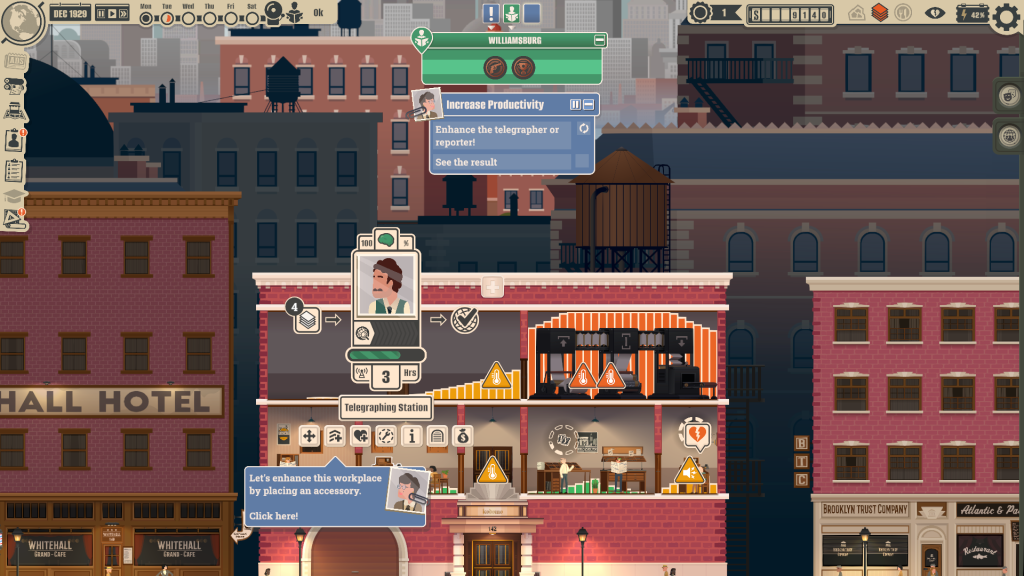The image size is (1024, 576).
Task: Tap the heart plus comfort icon
Action: tap(360, 436)
